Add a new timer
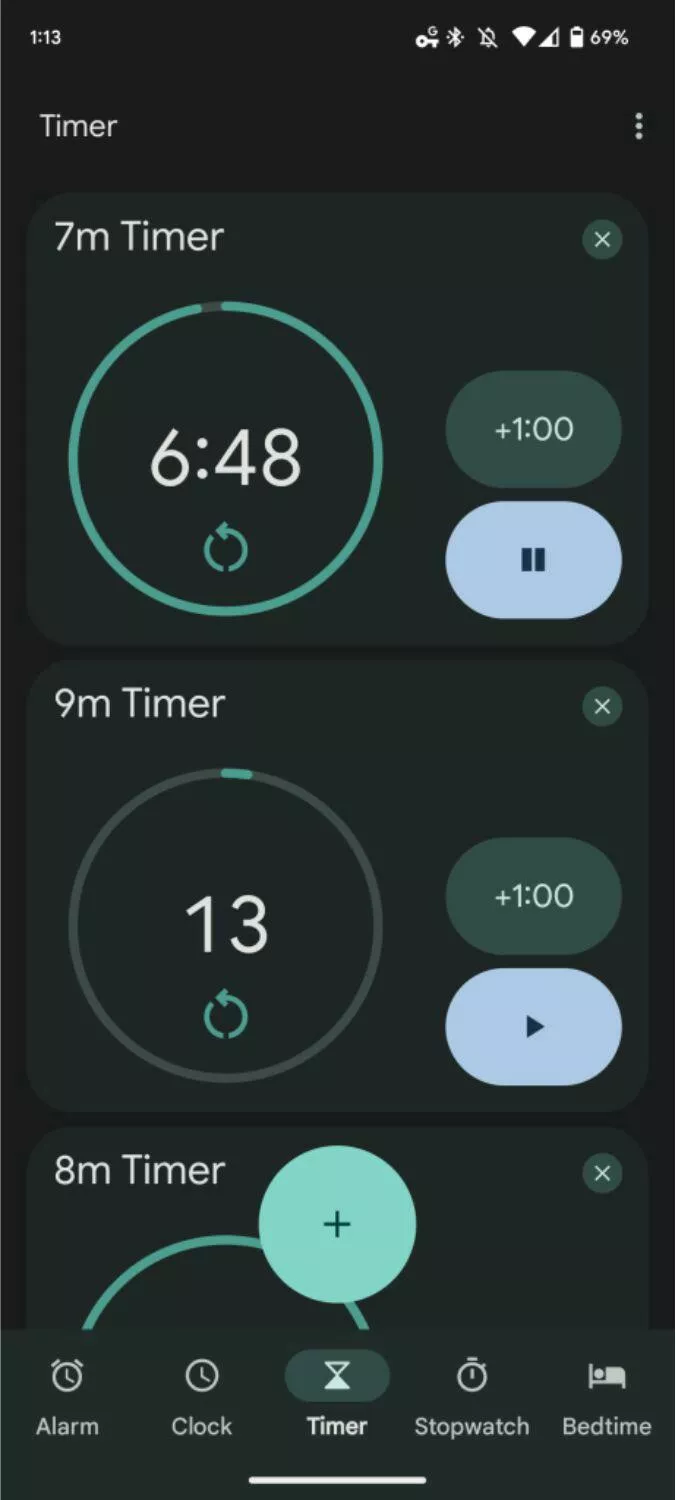This screenshot has width=676, height=1500. click(337, 1224)
